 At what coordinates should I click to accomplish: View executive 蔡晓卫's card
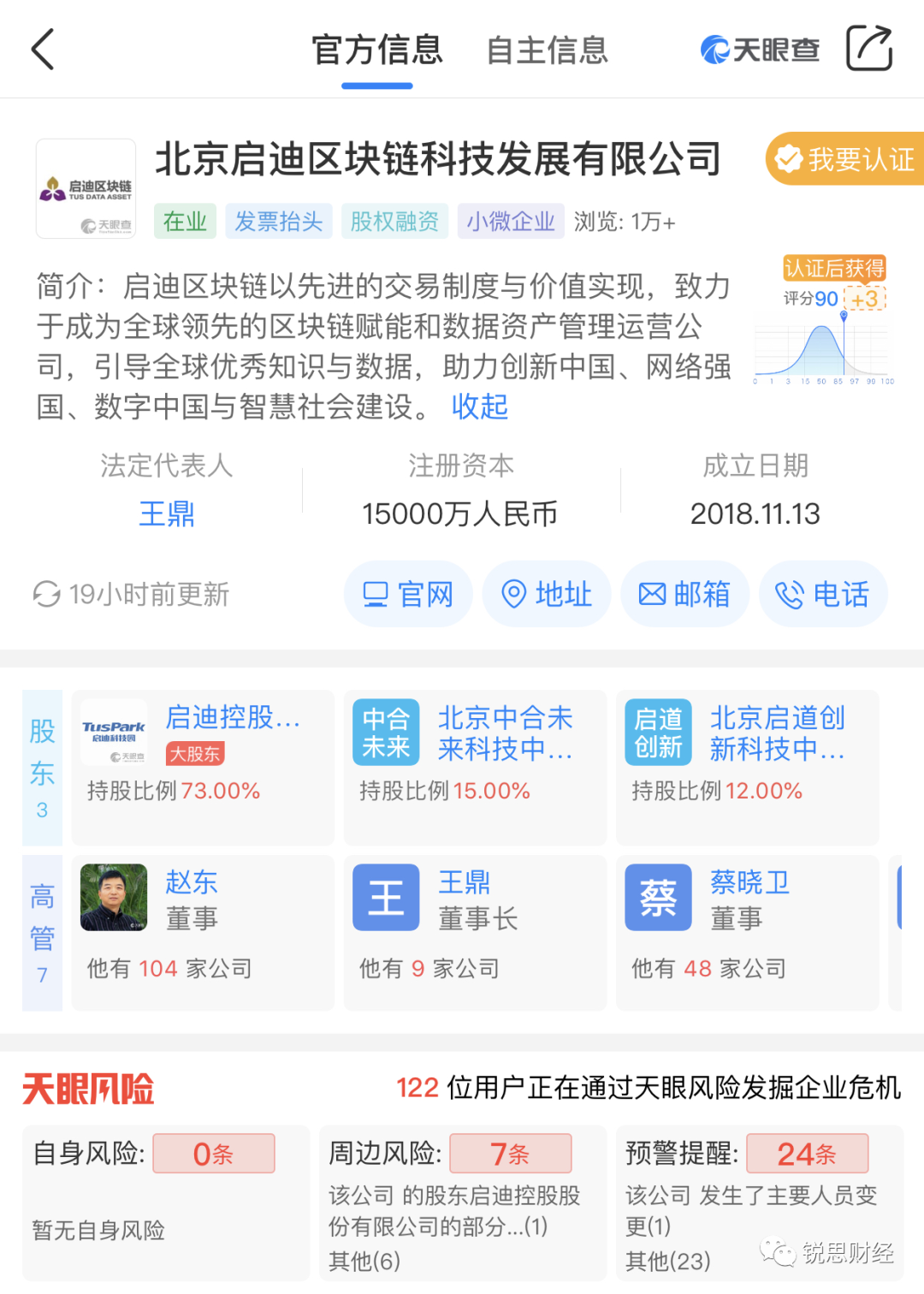747,932
